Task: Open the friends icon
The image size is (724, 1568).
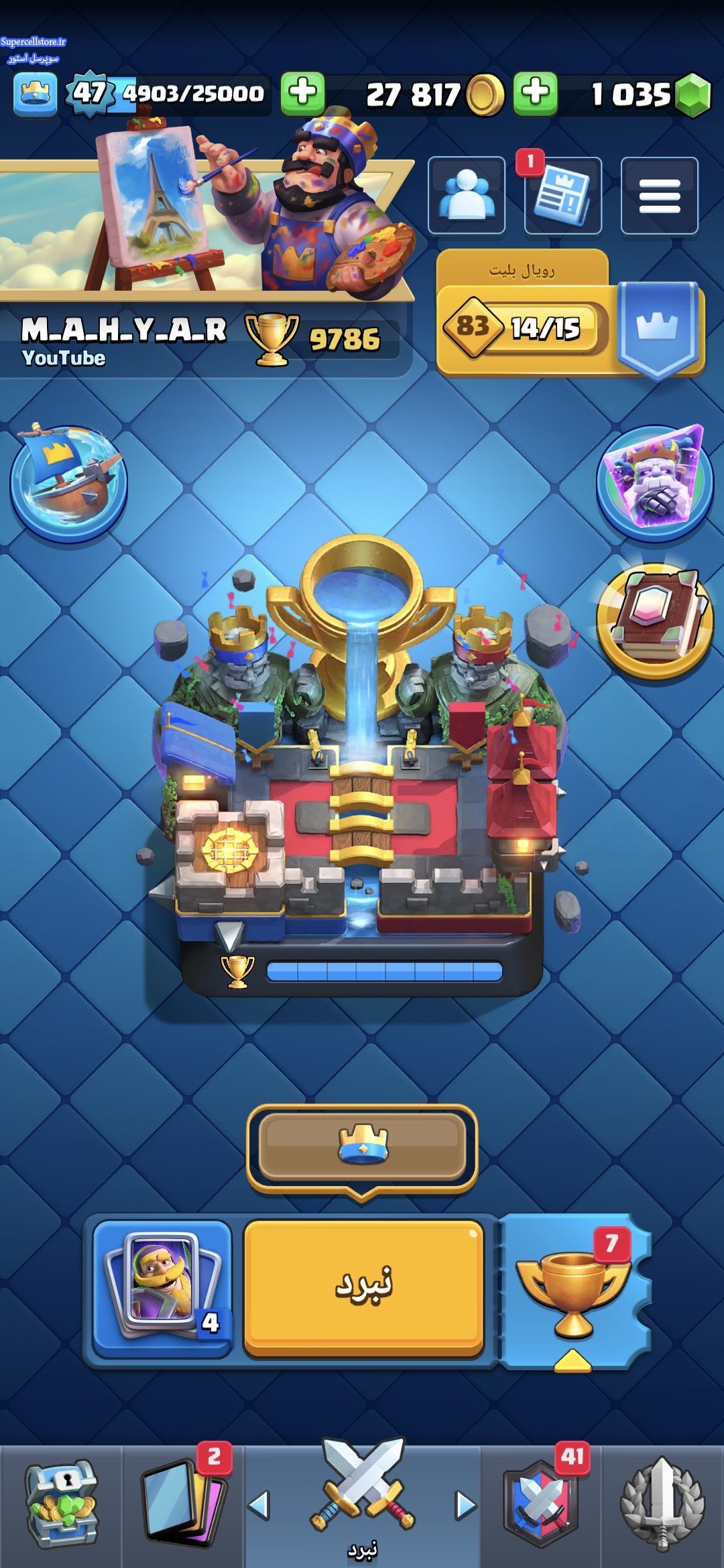Action: coord(467,195)
